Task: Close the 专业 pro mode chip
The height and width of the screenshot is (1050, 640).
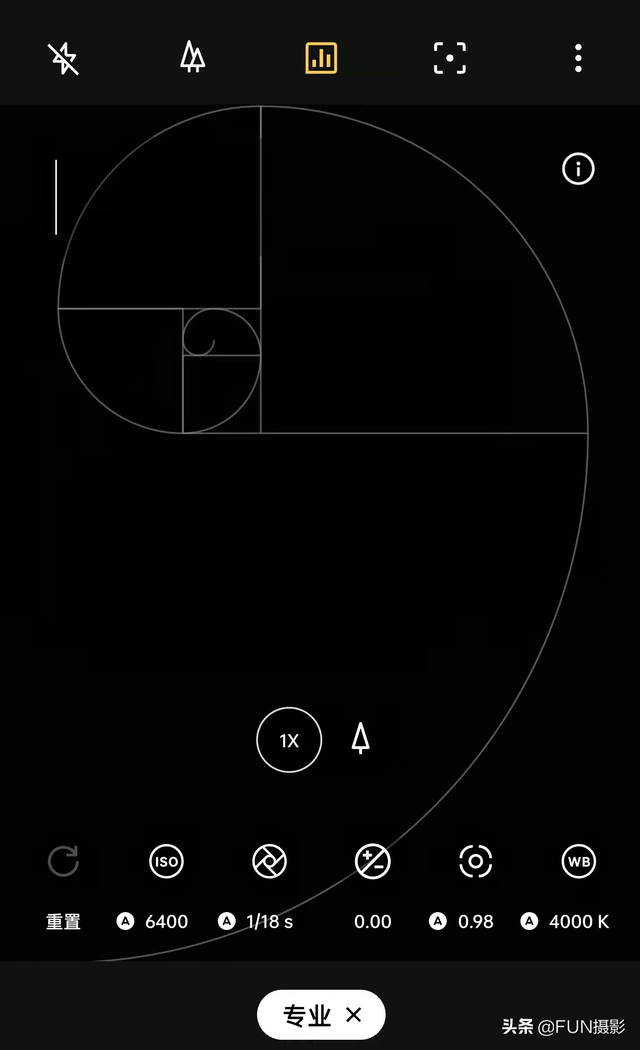Action: pos(353,1016)
